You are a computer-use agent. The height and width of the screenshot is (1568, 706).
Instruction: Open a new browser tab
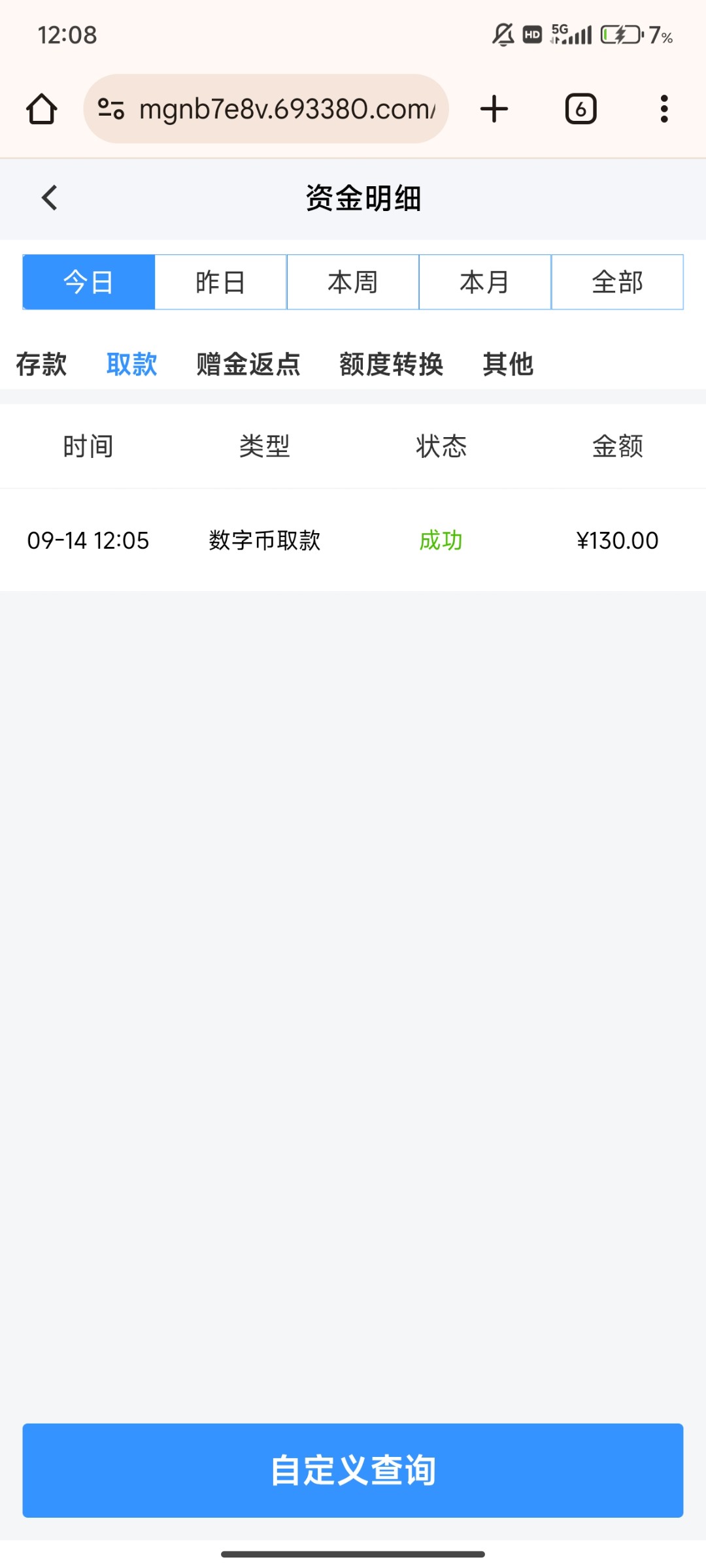[x=494, y=109]
